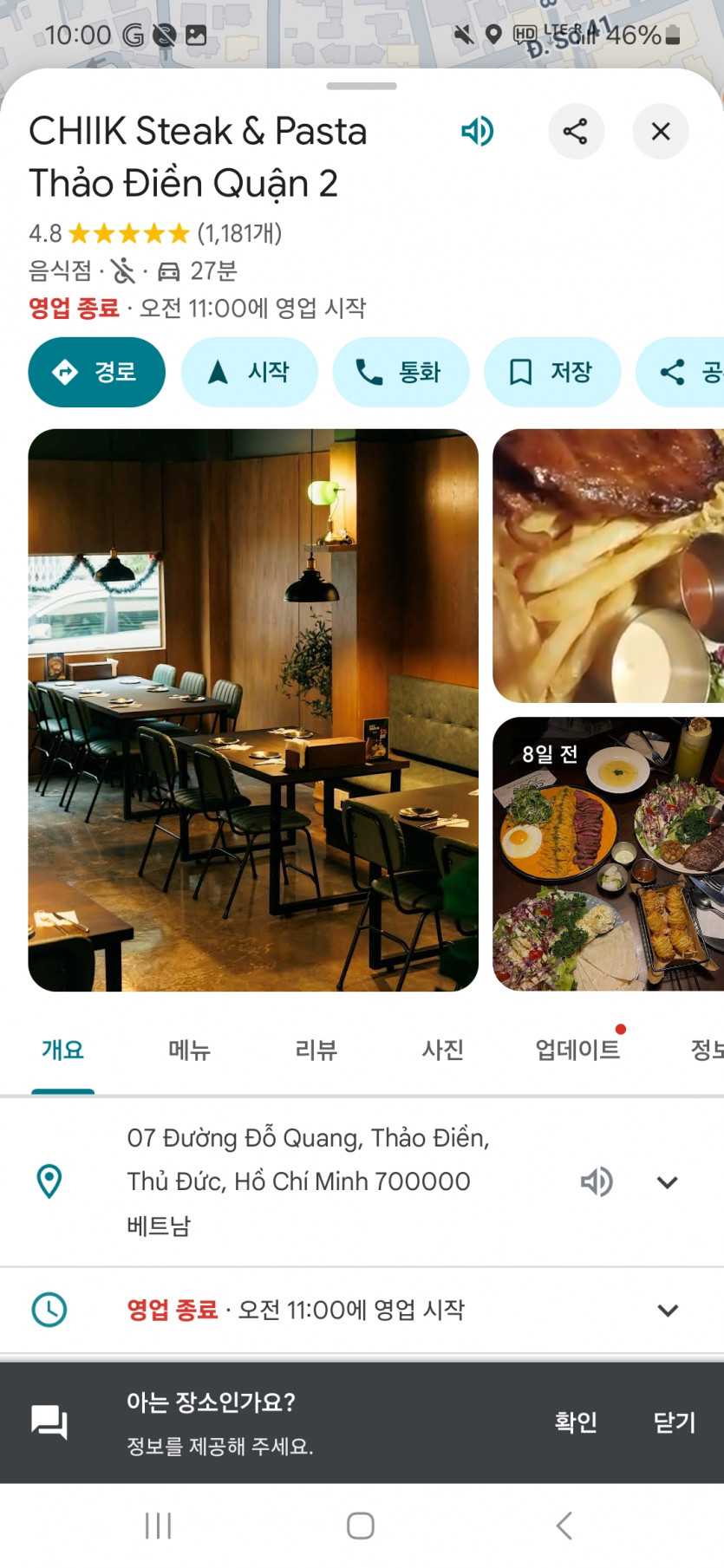Share this place via the top share icon

576,132
